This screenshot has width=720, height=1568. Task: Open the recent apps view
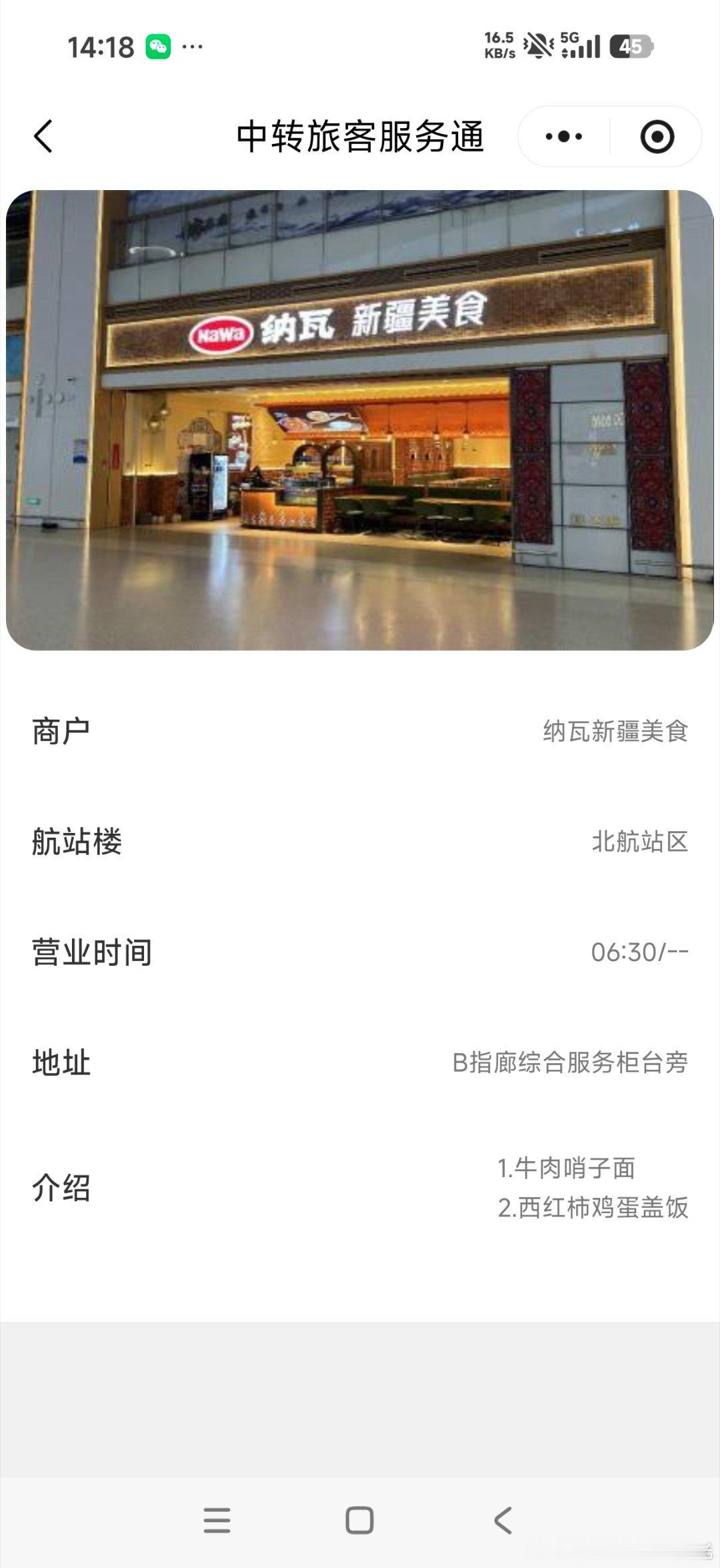click(x=217, y=1521)
